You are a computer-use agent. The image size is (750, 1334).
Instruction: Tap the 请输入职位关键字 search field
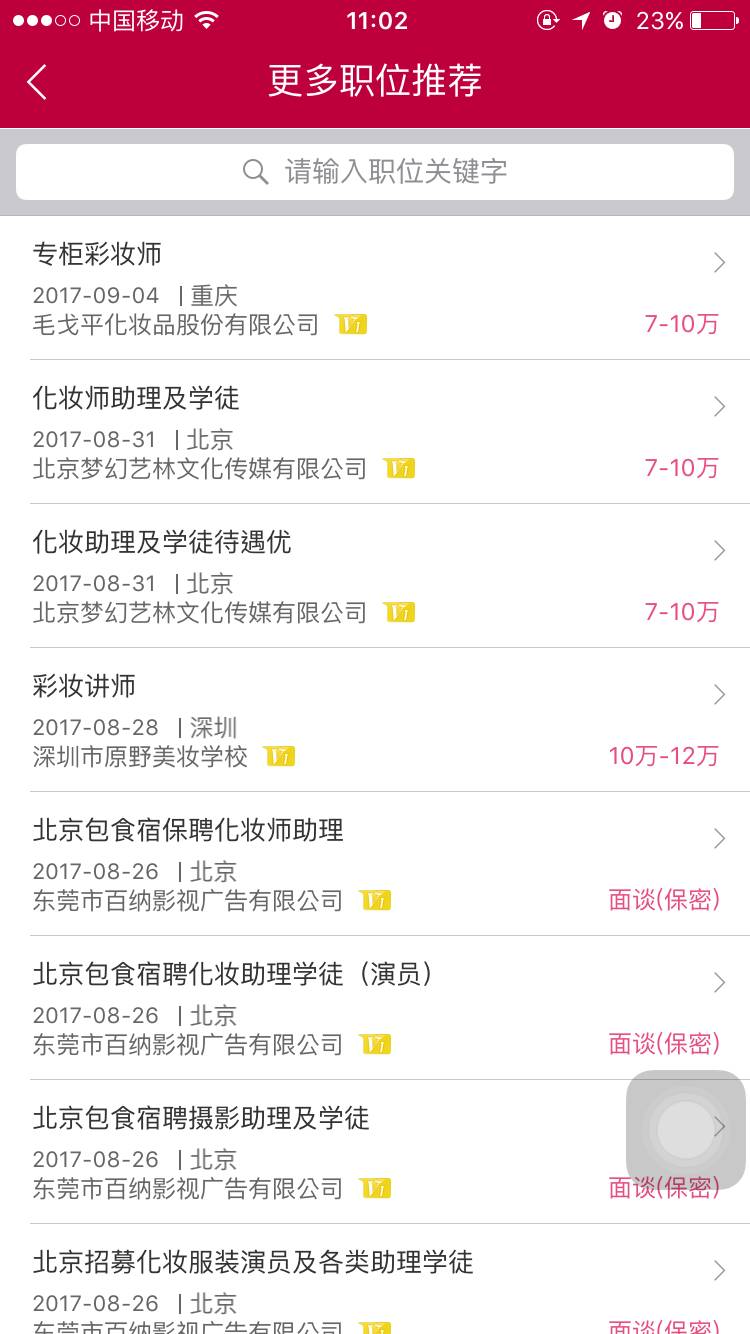(x=375, y=172)
